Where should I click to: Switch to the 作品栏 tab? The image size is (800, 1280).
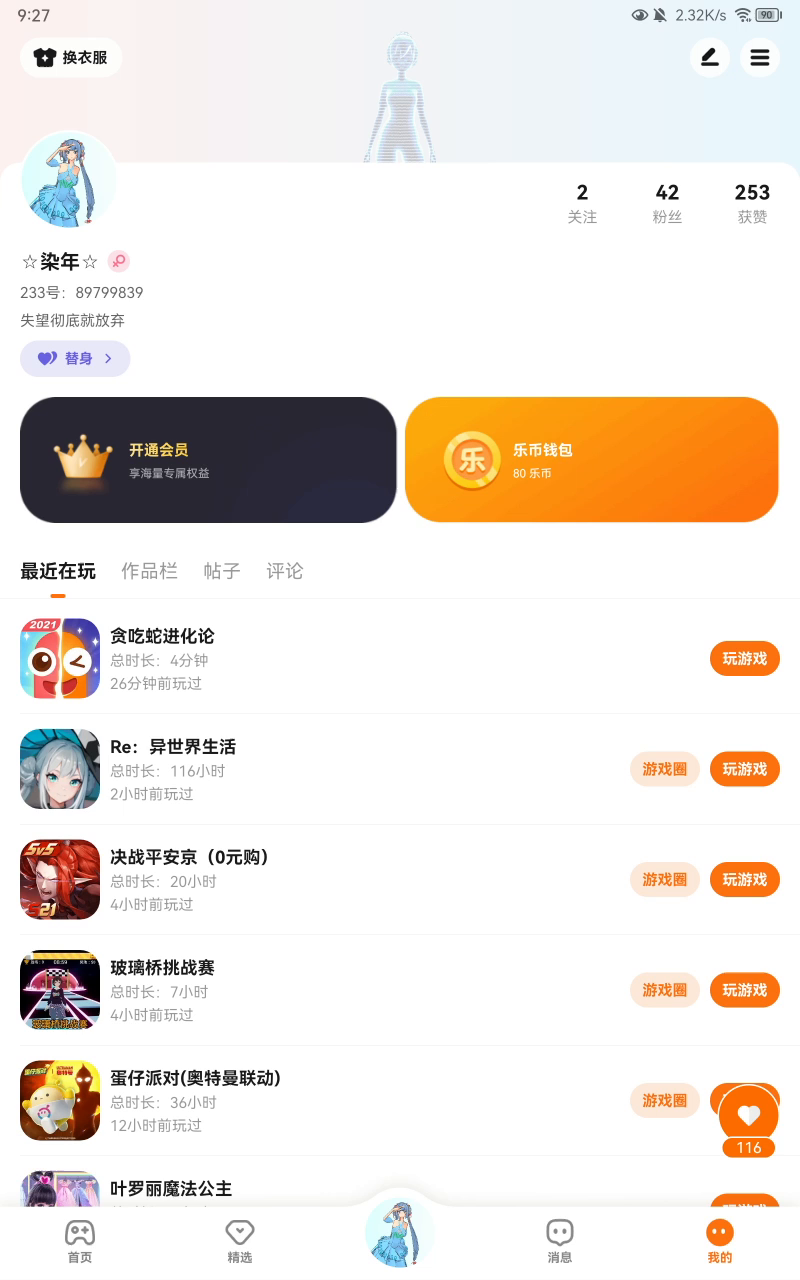149,571
